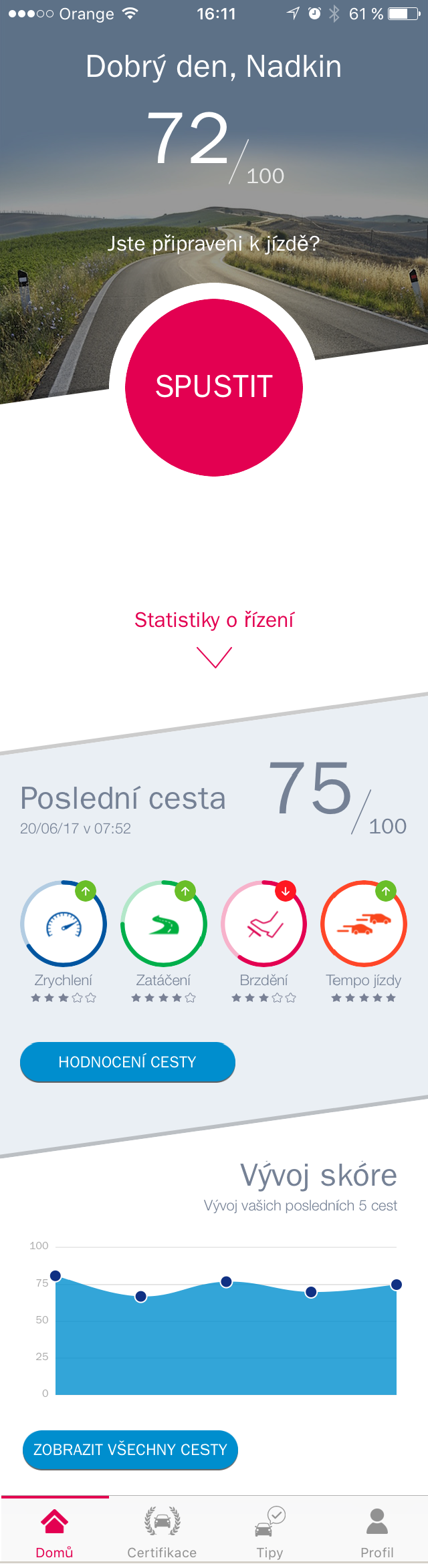The width and height of the screenshot is (428, 1568).
Task: Switch to the Certifikace tab
Action: [162, 1531]
